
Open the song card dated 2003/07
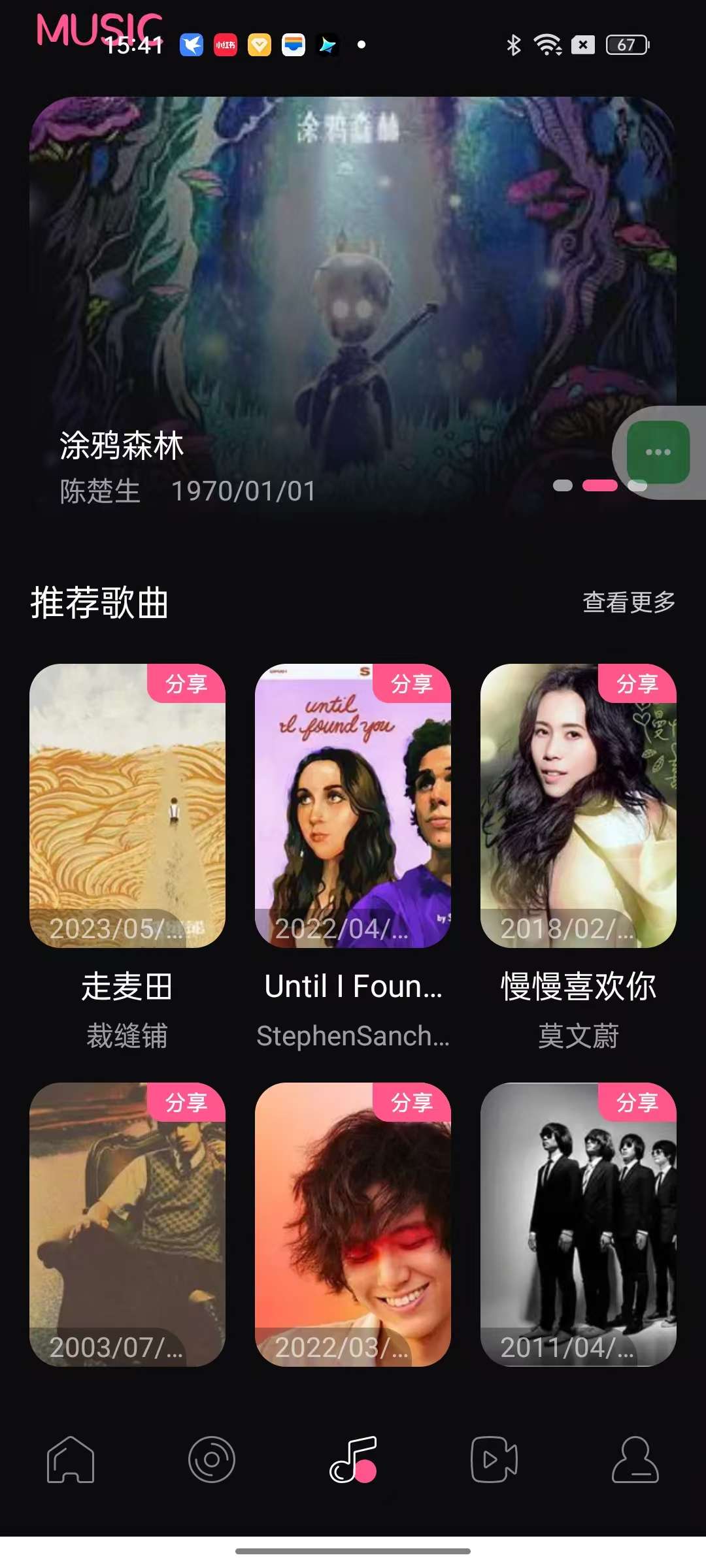click(127, 1224)
